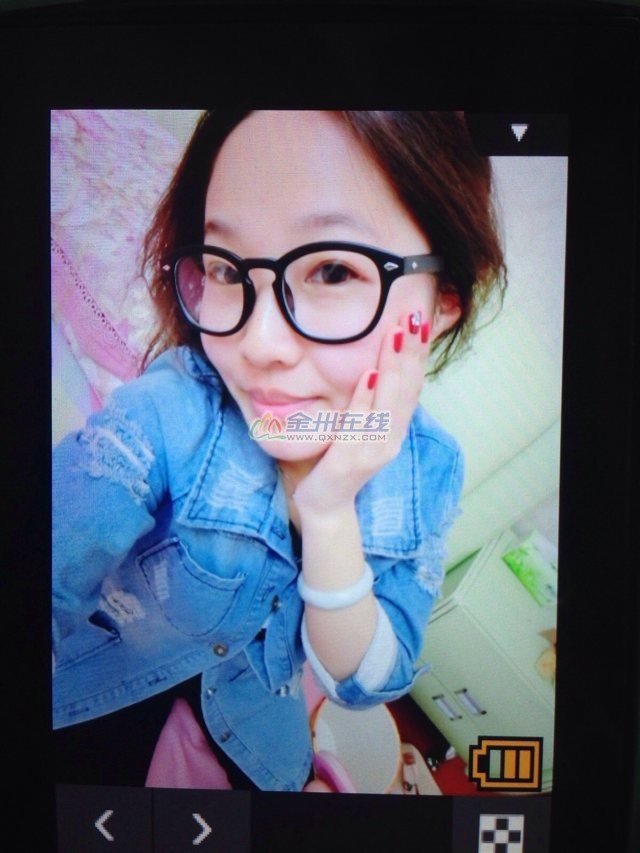The height and width of the screenshot is (853, 640).
Task: Go to the next photo
Action: coord(202,827)
